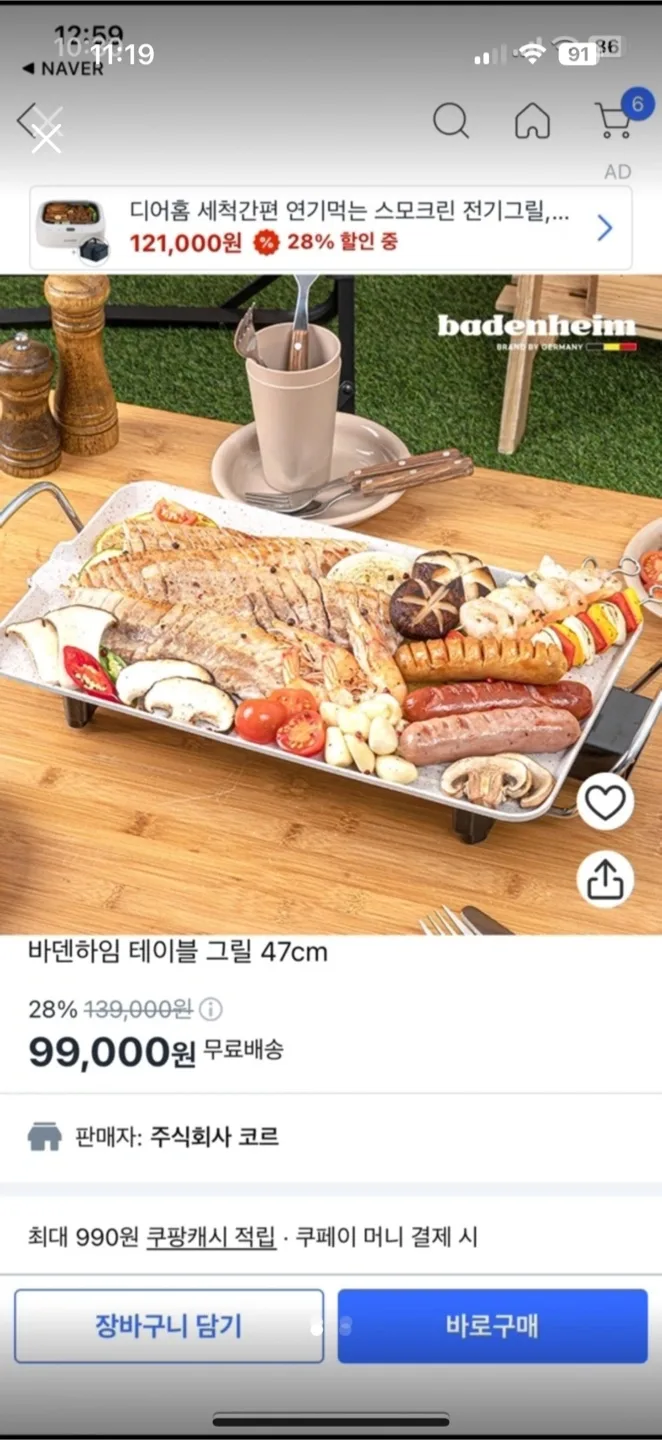The width and height of the screenshot is (662, 1440).
Task: Open the 디어홈 전기그릴 ad banner
Action: (x=330, y=228)
